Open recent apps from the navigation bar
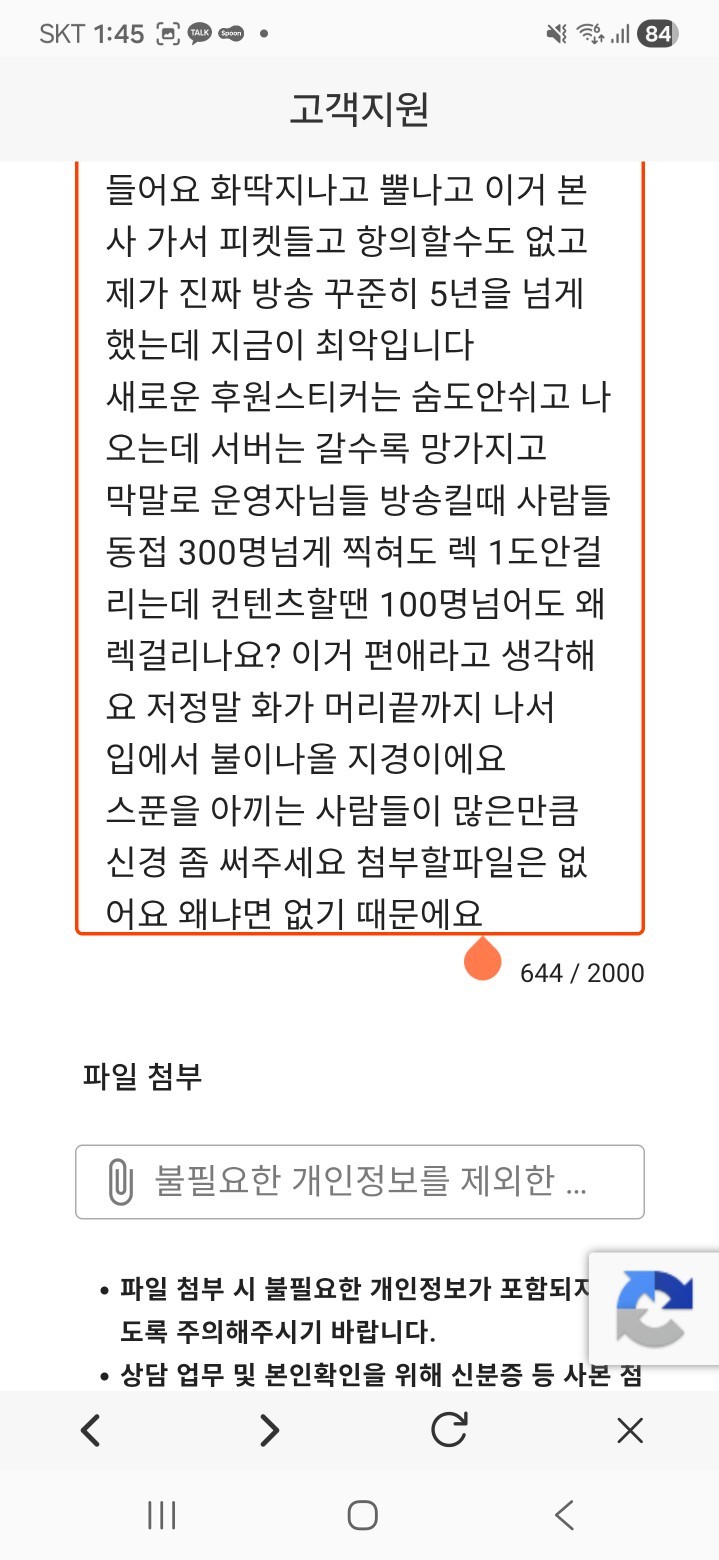This screenshot has height=1560, width=719. [162, 1515]
